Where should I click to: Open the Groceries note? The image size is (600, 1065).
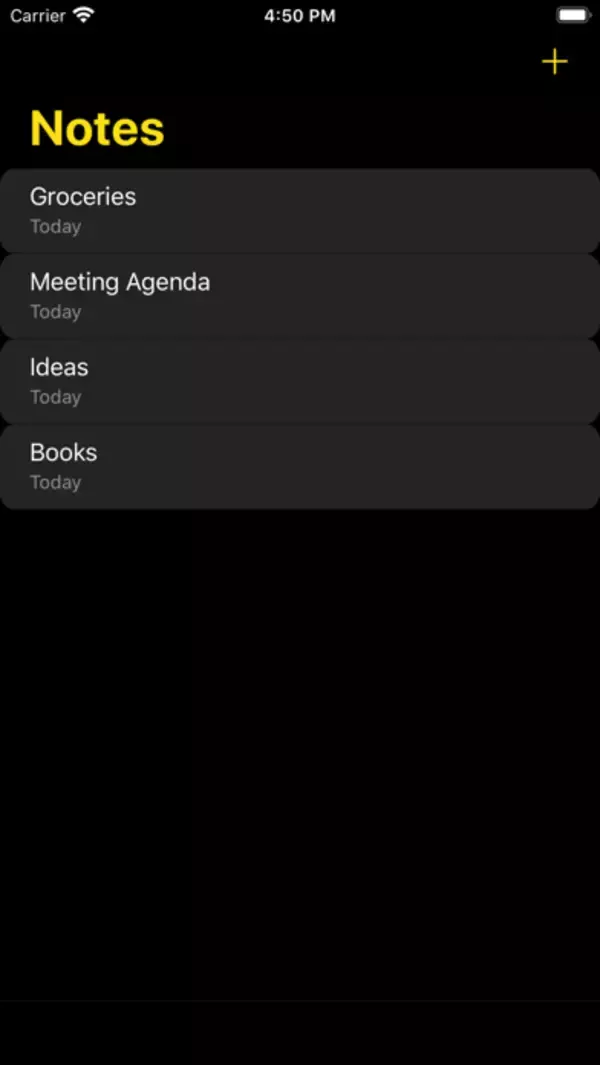(300, 210)
